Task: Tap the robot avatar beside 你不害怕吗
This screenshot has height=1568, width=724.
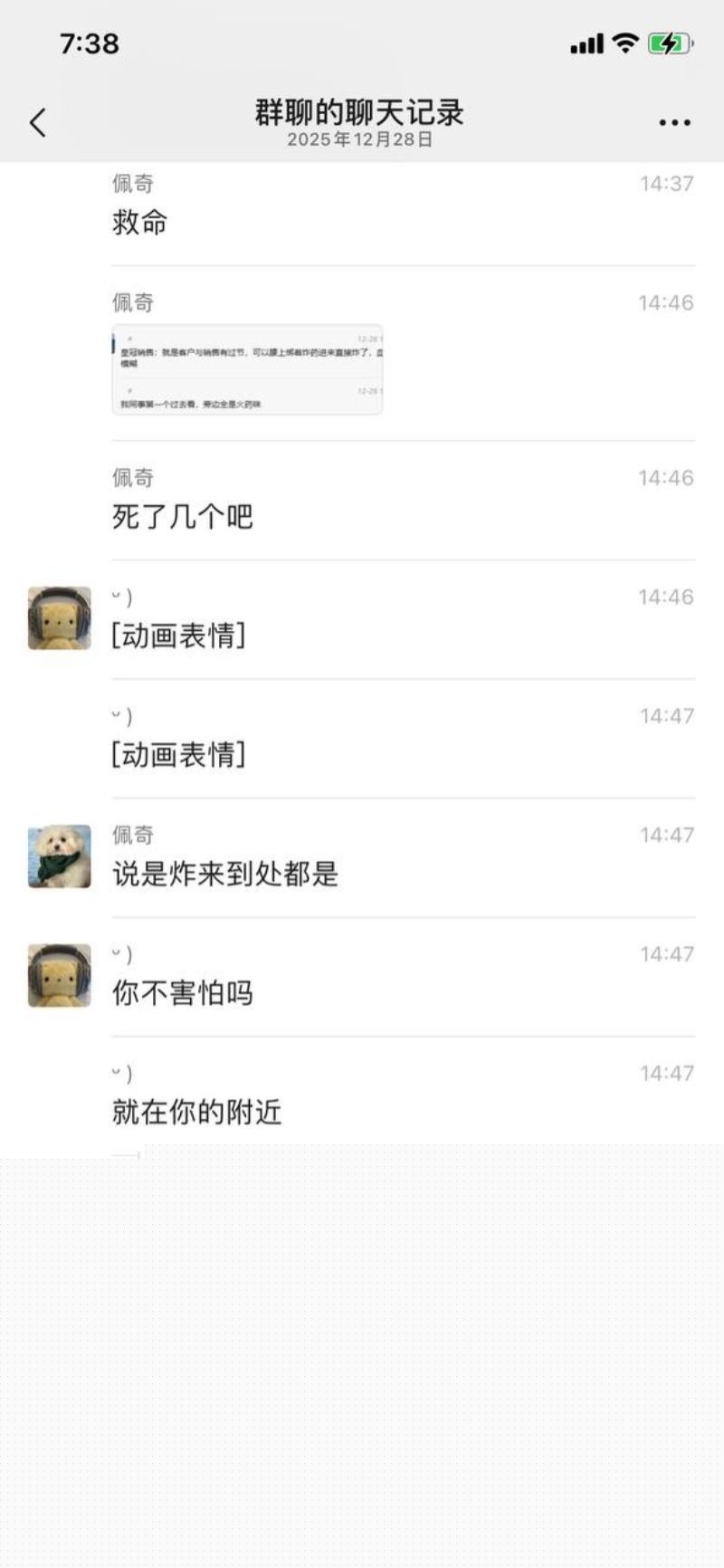Action: (59, 975)
